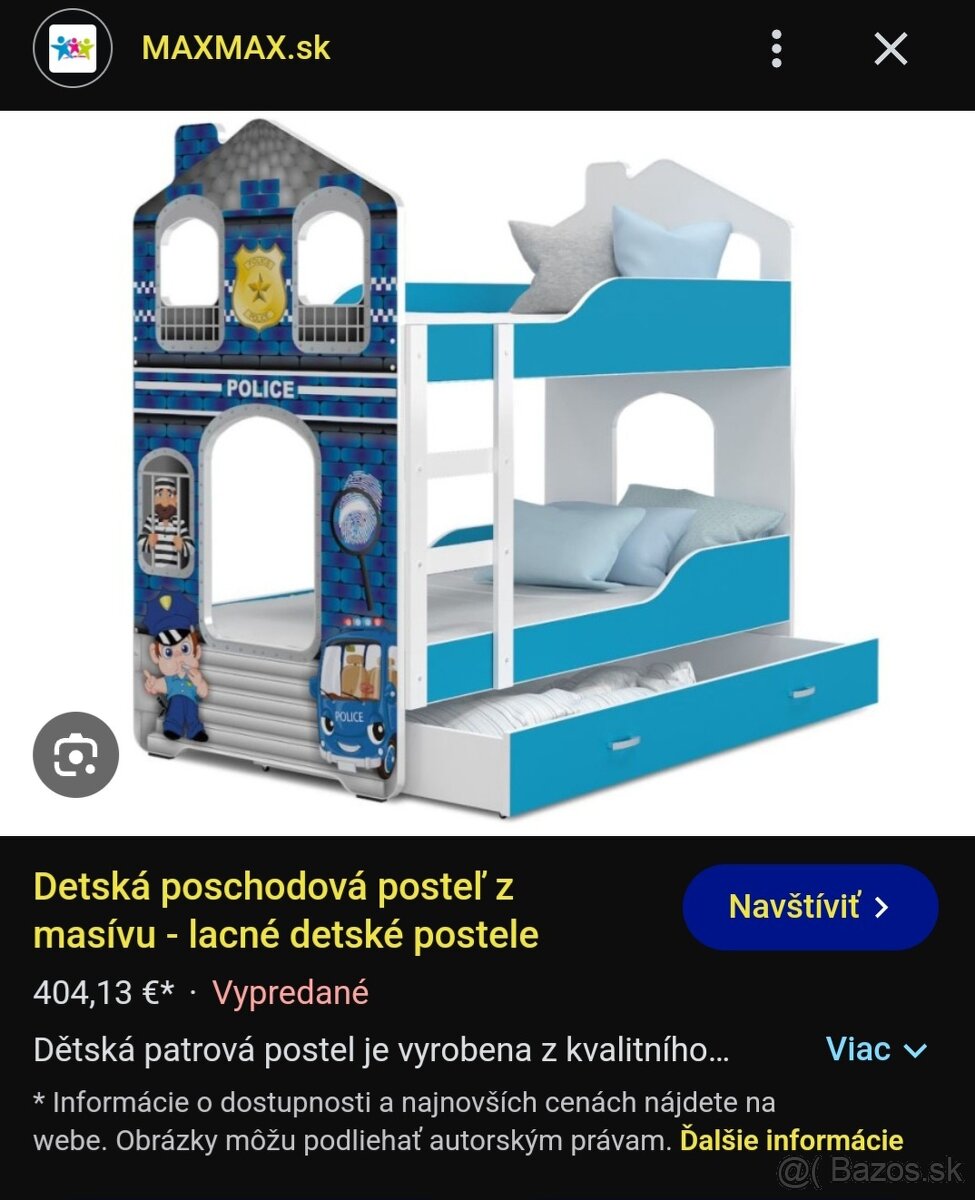Open the bunk bed product image
This screenshot has height=1200, width=975.
[500, 470]
